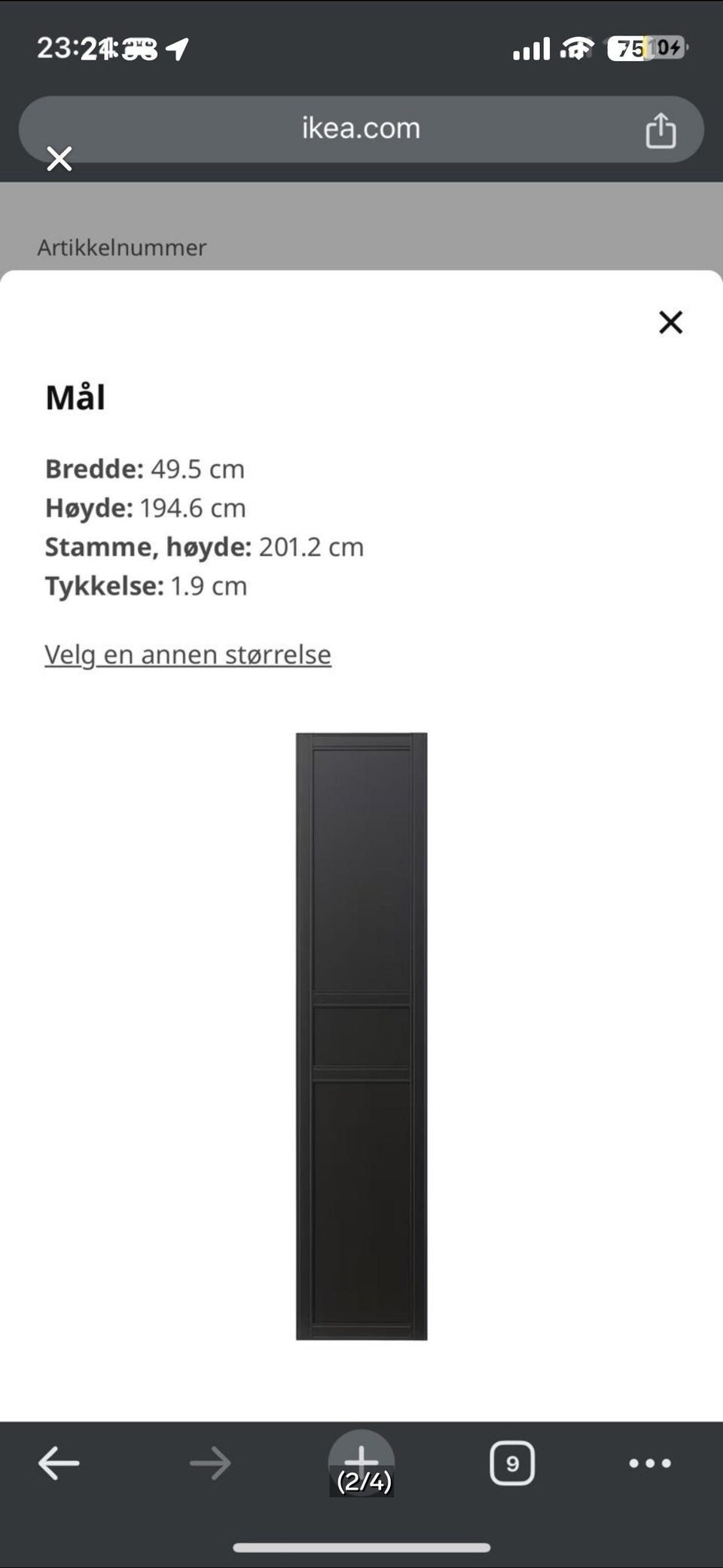723x1568 pixels.
Task: Tap the Artikkelnummer row
Action: click(x=122, y=247)
